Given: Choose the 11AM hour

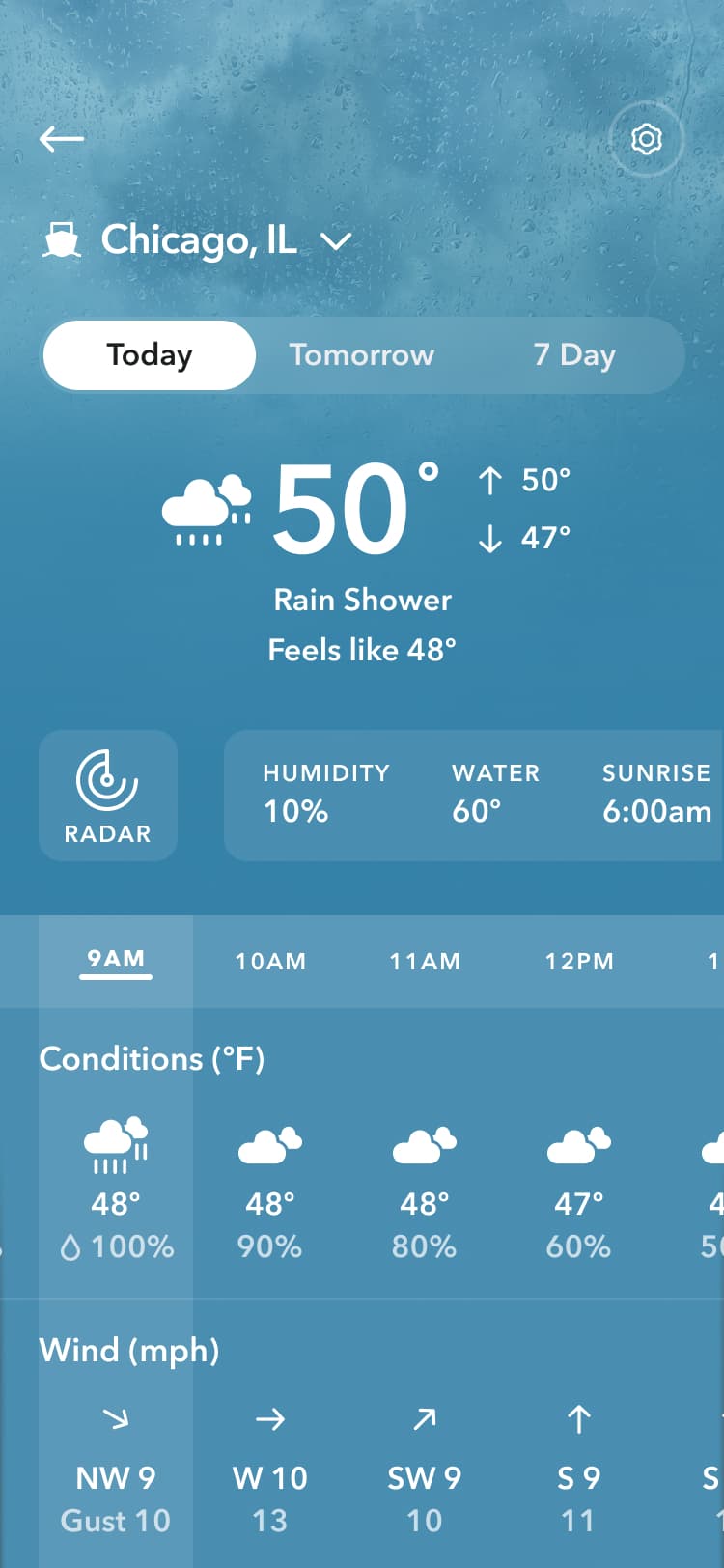Looking at the screenshot, I should tap(425, 962).
